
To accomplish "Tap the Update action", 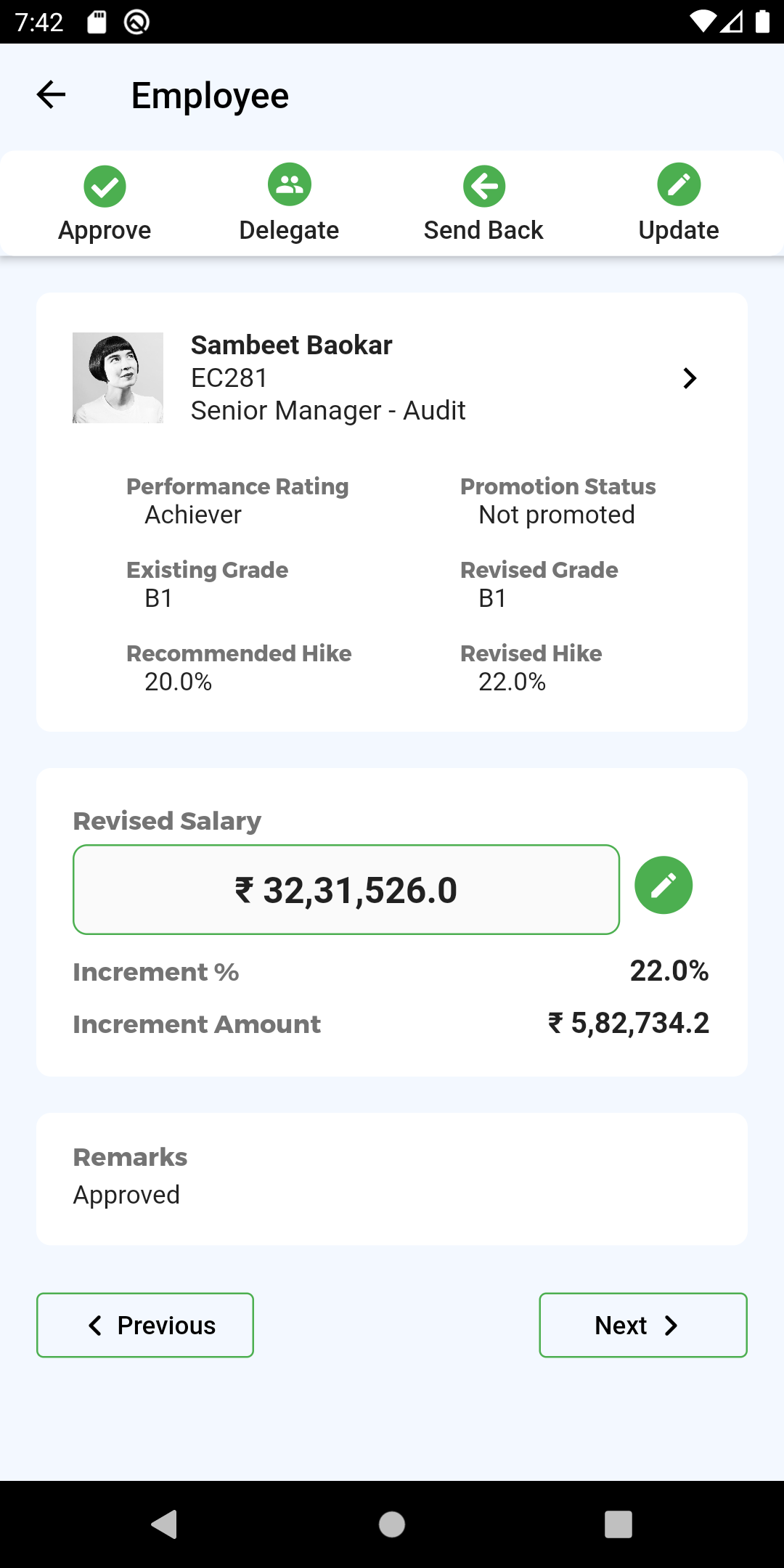I will coord(679,203).
